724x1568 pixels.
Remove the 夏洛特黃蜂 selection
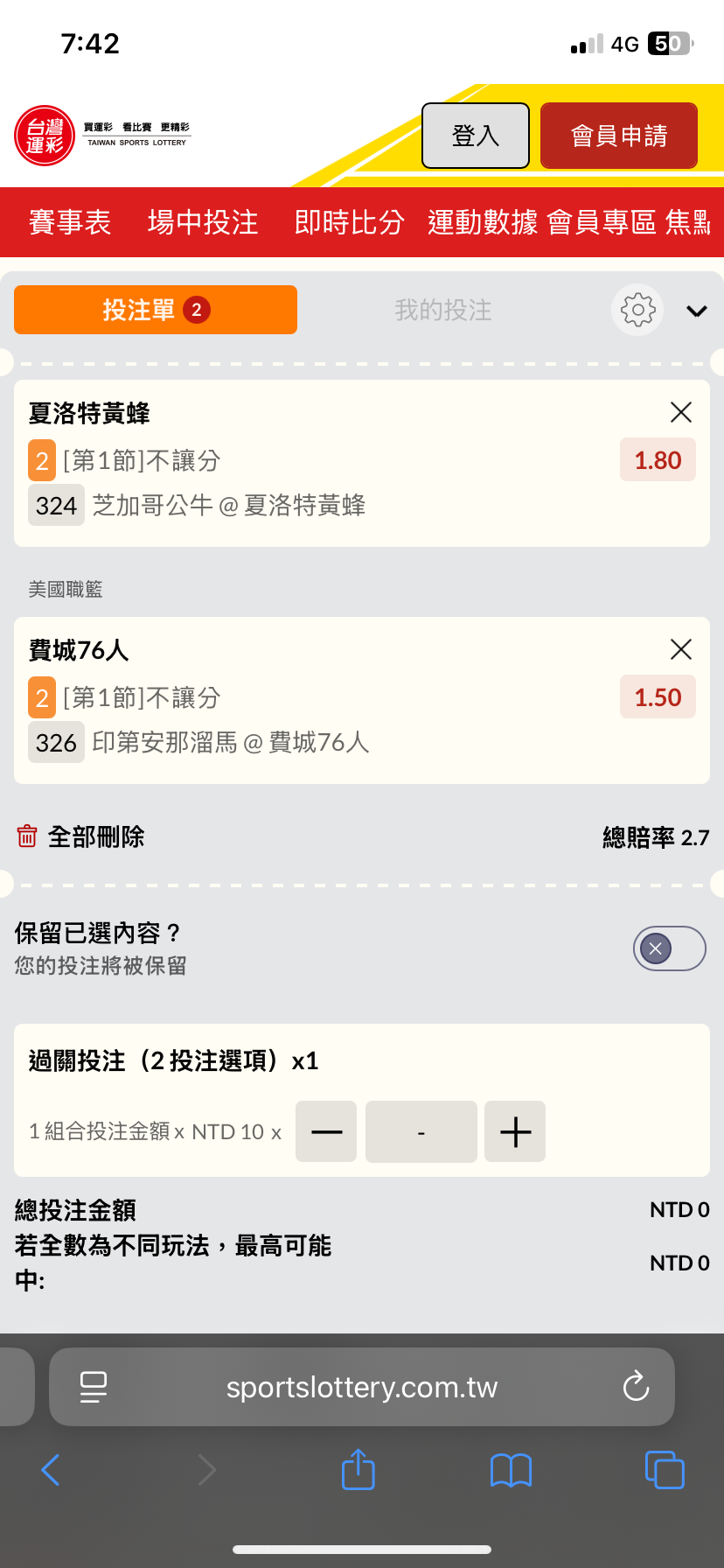[x=681, y=412]
